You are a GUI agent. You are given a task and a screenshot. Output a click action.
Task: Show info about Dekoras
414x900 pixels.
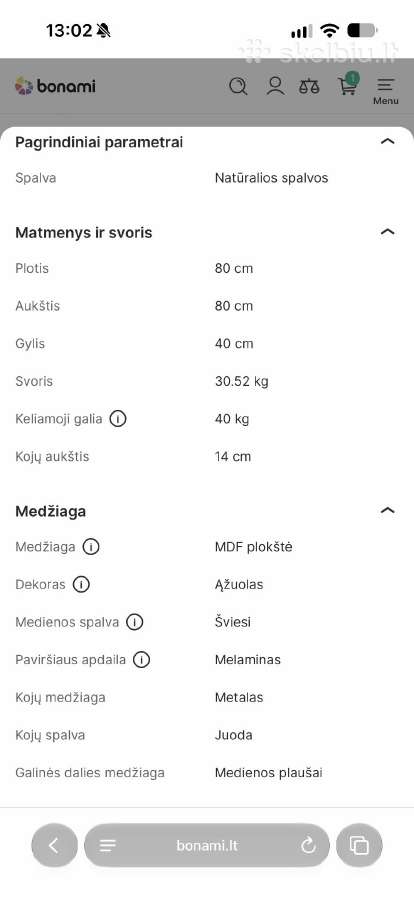click(82, 585)
